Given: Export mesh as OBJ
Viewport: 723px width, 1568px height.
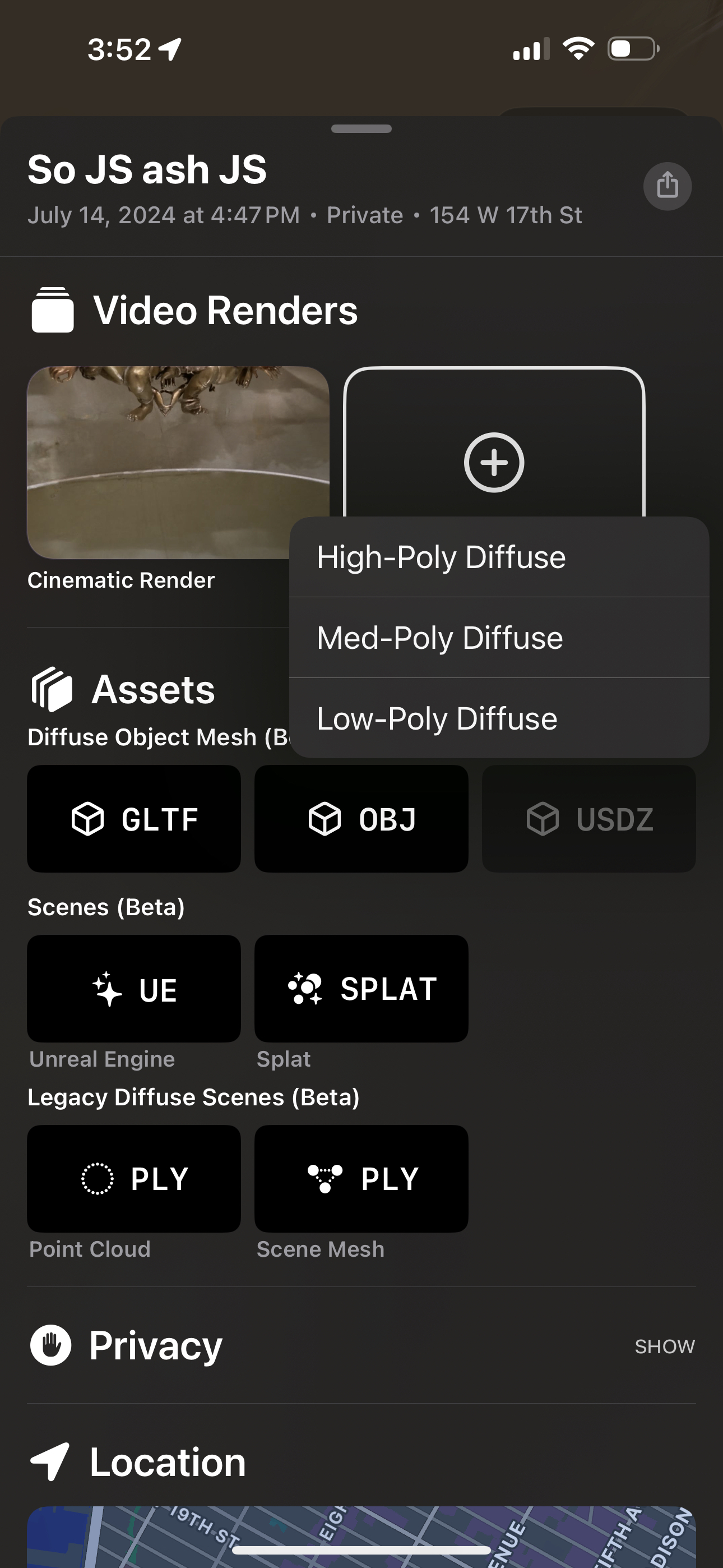Looking at the screenshot, I should (x=361, y=819).
